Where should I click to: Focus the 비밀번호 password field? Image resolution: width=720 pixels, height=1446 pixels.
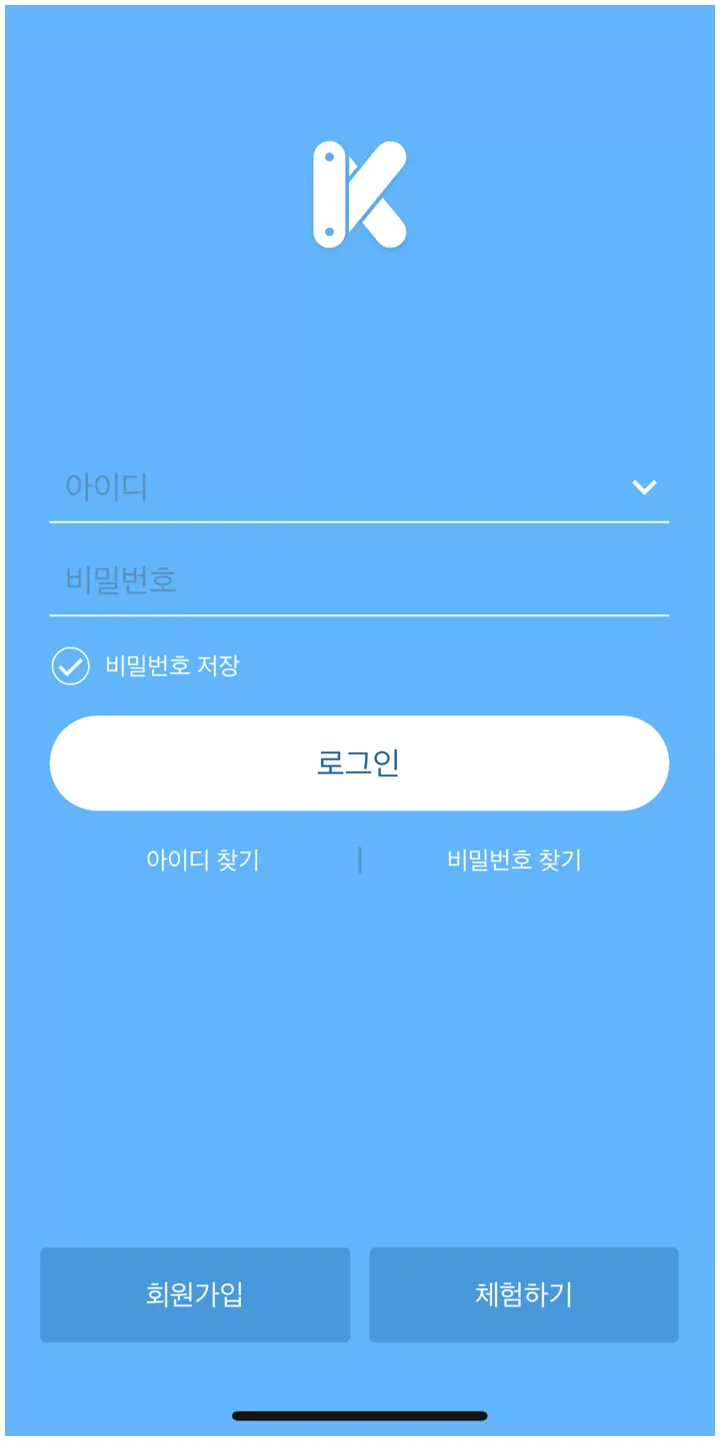click(358, 580)
